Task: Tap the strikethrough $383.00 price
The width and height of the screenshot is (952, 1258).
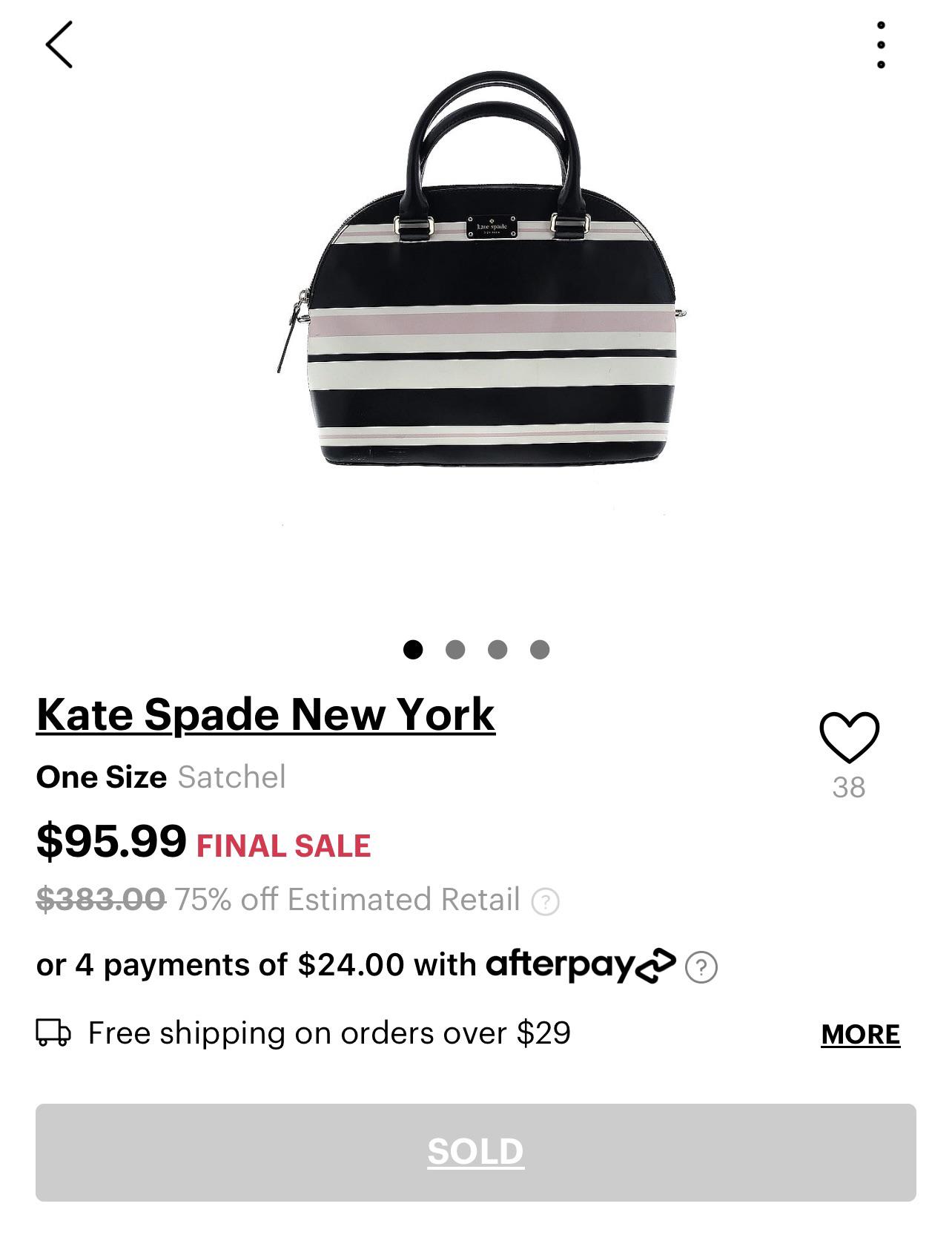Action: point(96,899)
